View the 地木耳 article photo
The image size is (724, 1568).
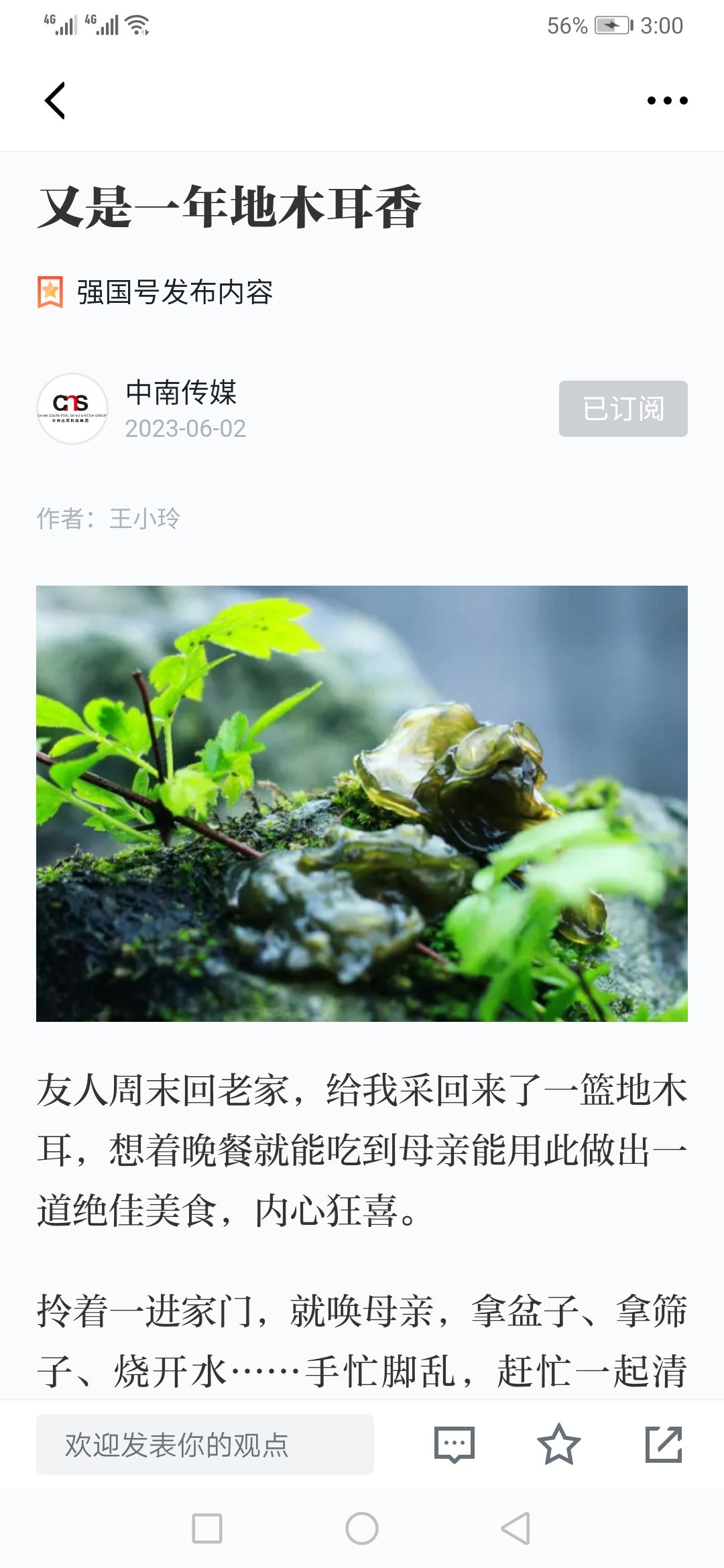point(362,803)
